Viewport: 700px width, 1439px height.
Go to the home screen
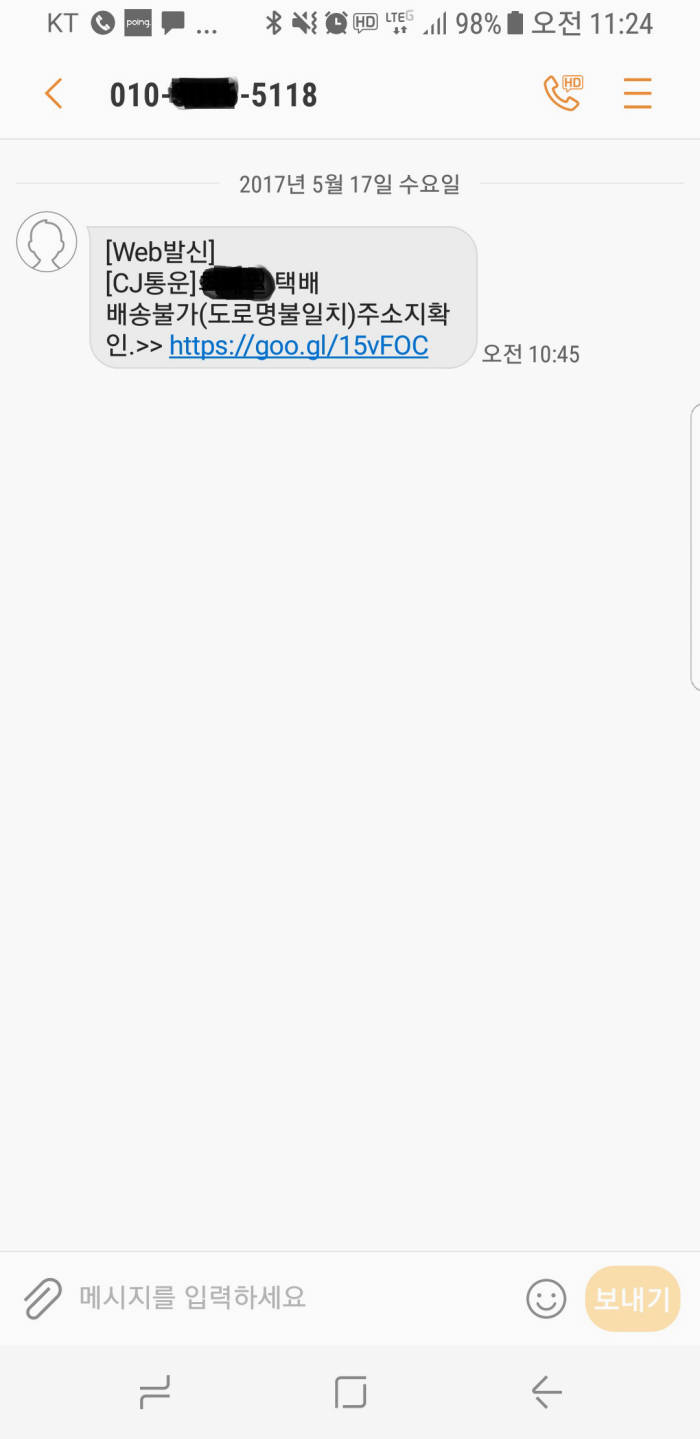pos(350,1392)
